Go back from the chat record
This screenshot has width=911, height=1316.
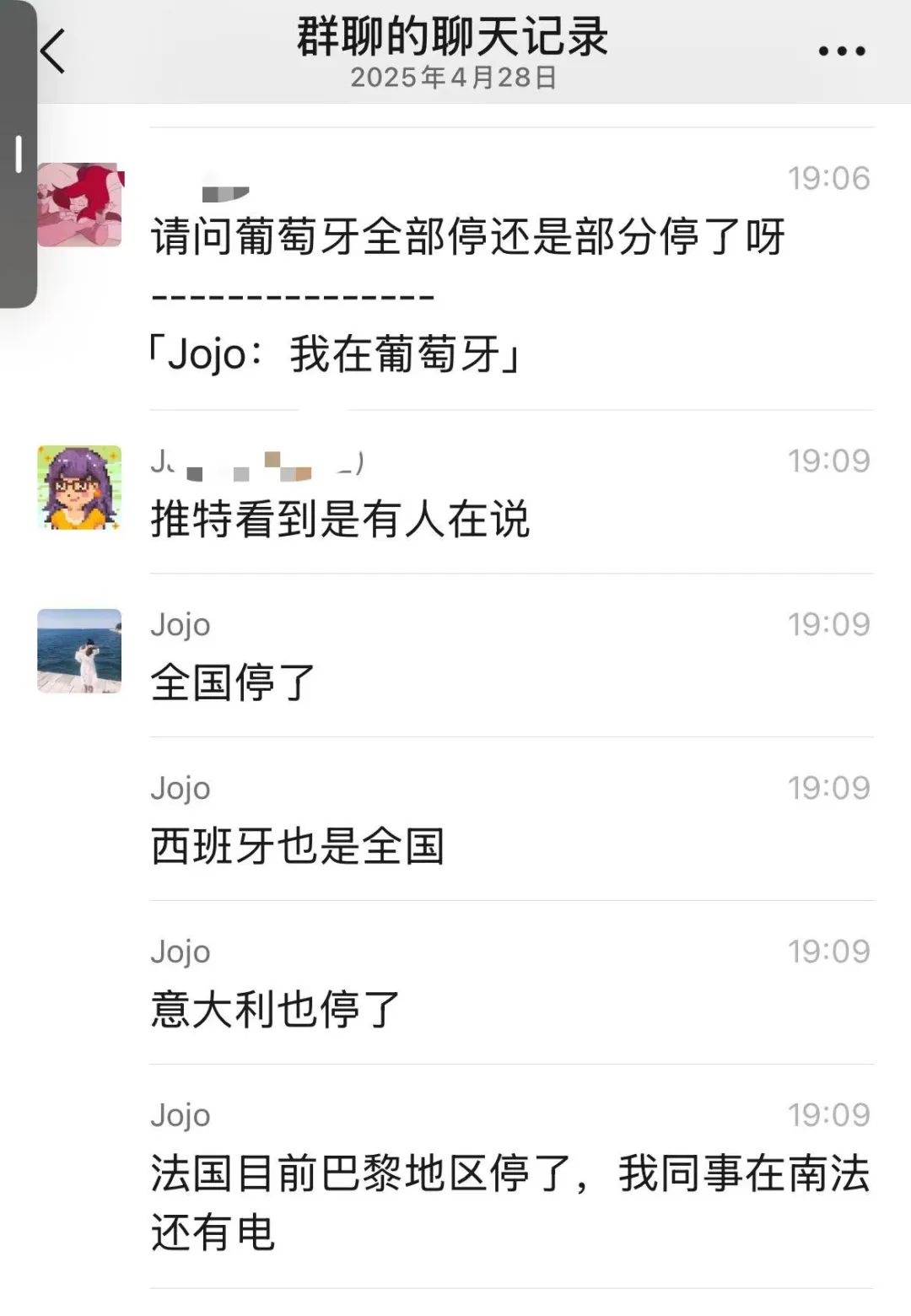[x=54, y=51]
